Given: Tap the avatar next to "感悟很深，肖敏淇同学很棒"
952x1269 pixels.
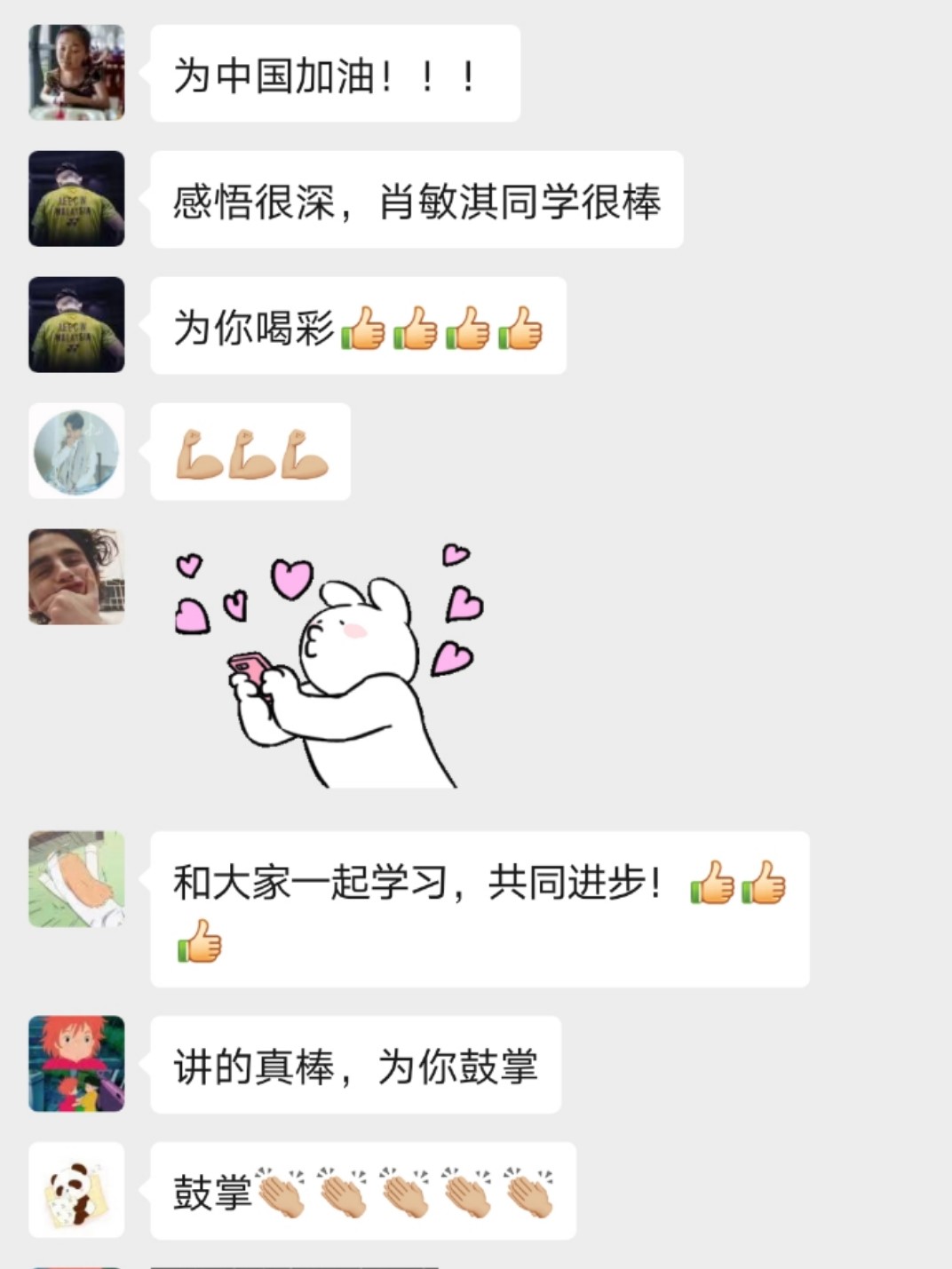Looking at the screenshot, I should pos(76,199).
